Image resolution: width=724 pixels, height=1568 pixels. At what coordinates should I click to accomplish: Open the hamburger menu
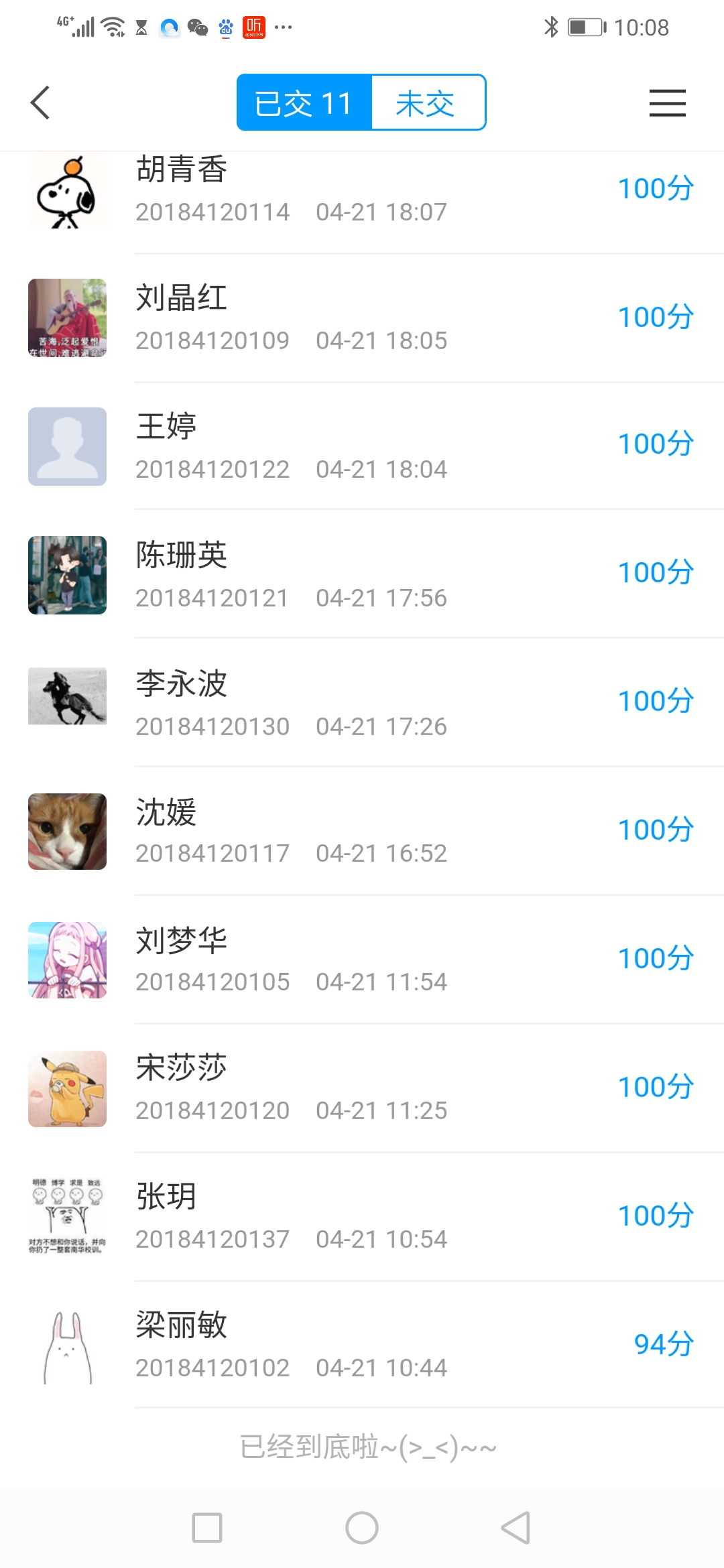pos(667,103)
